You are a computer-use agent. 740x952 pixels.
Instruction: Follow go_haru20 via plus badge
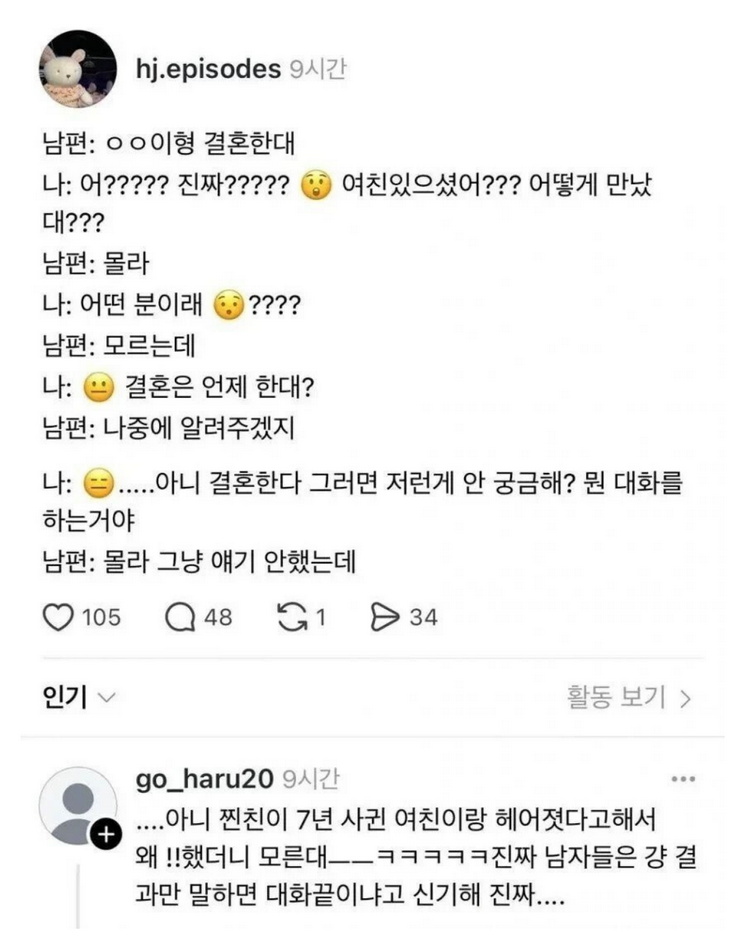[106, 835]
